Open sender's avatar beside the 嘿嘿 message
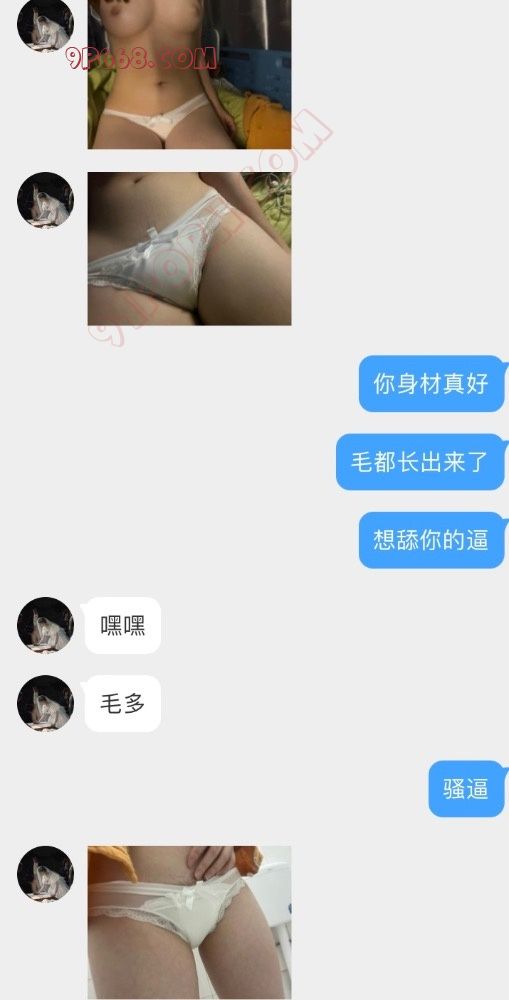Screen dimensions: 509x1000 click(x=45, y=625)
